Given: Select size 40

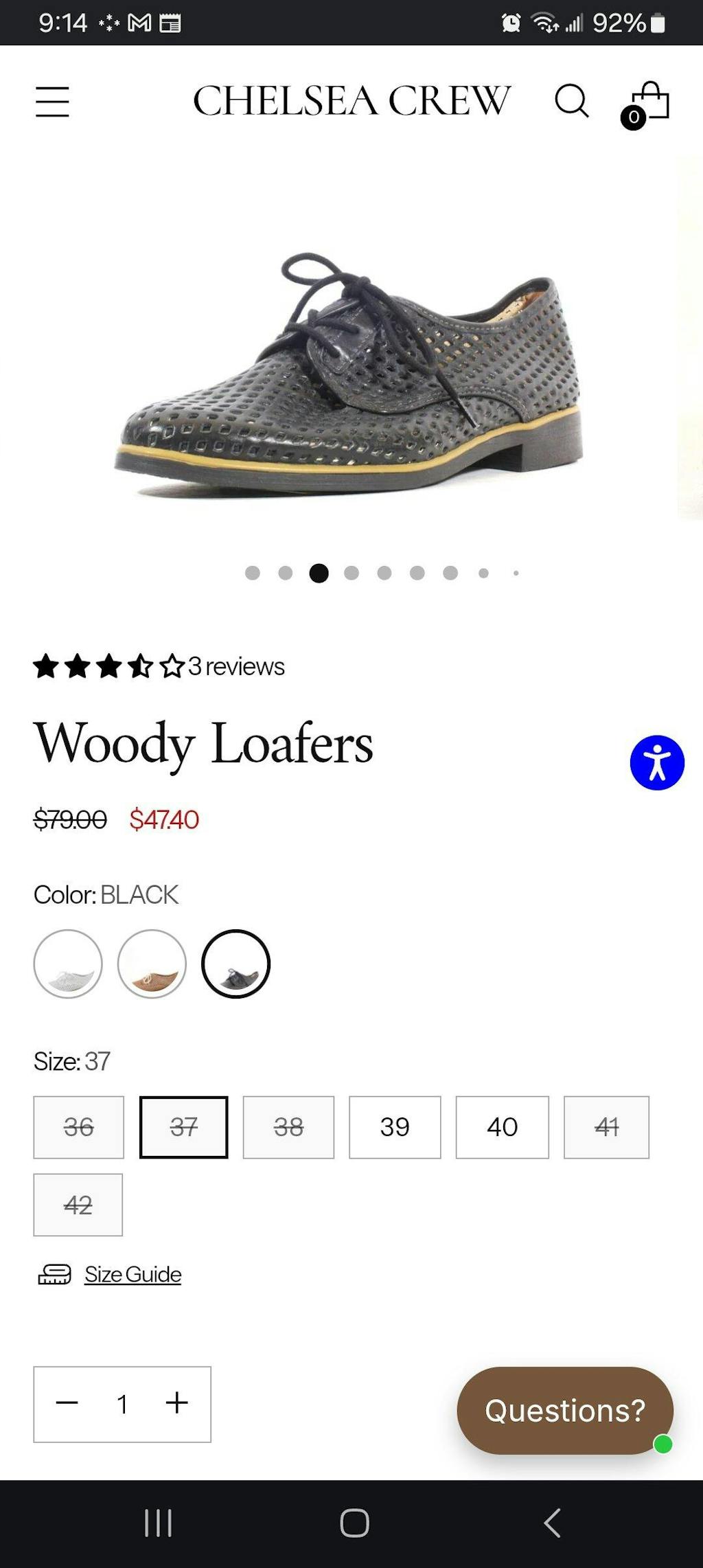Looking at the screenshot, I should 502,1127.
